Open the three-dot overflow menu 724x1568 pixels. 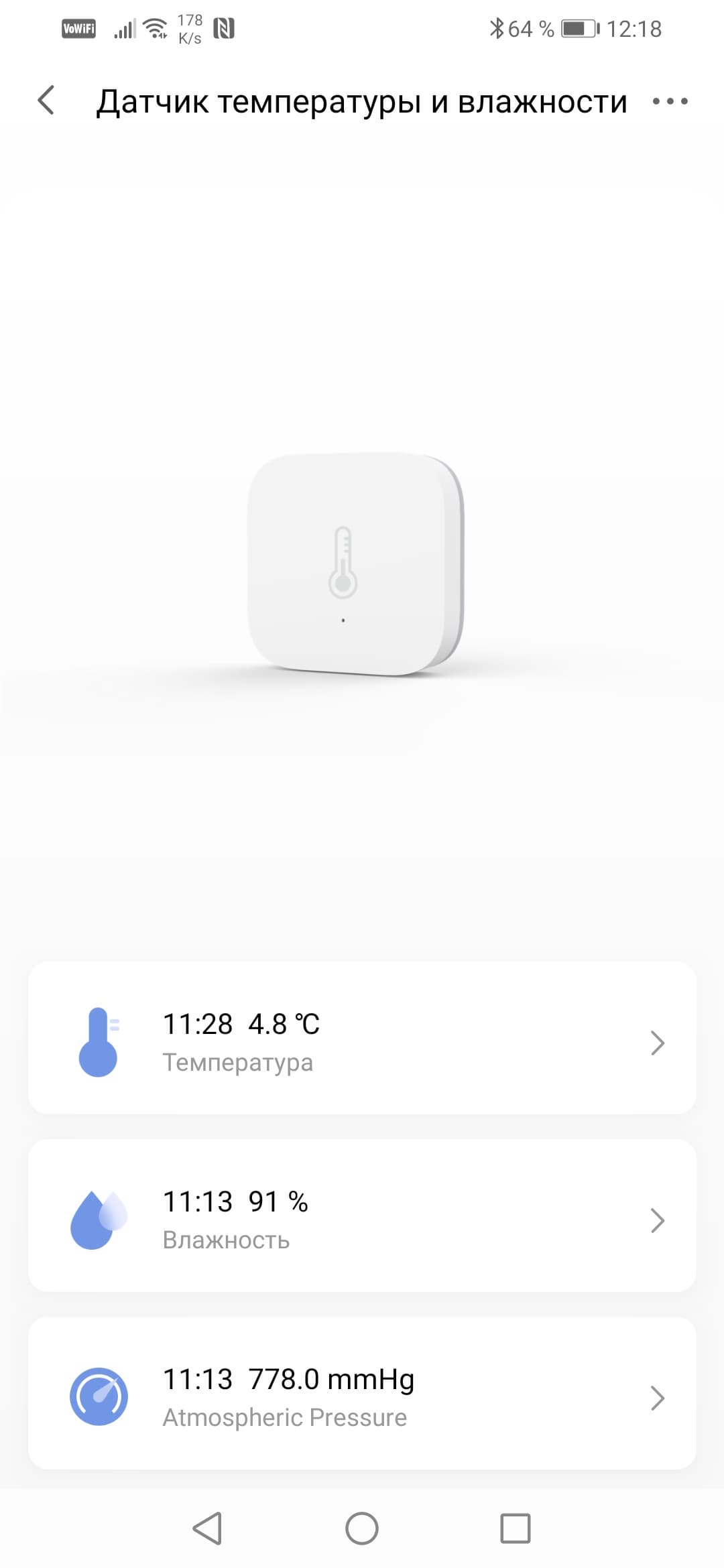[670, 101]
